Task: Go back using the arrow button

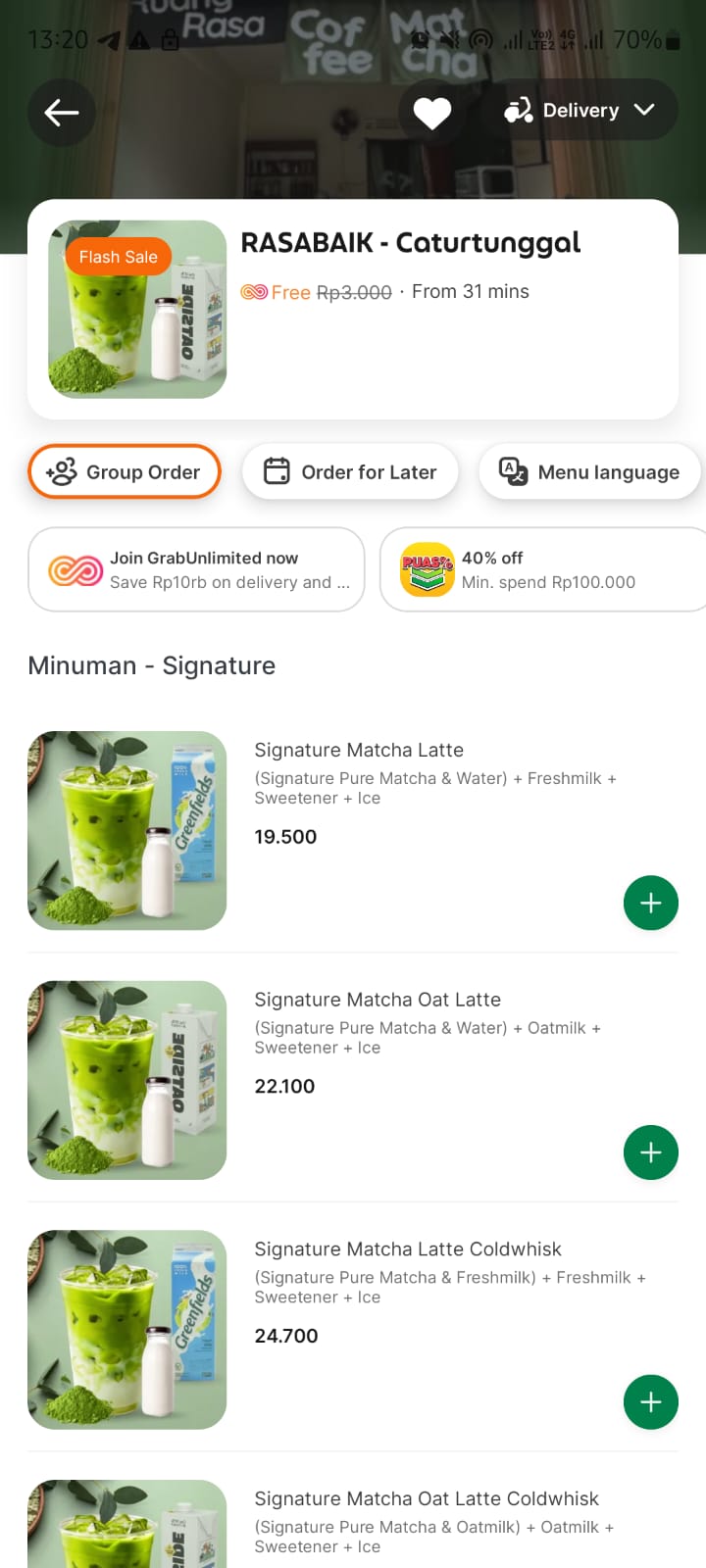Action: (61, 113)
